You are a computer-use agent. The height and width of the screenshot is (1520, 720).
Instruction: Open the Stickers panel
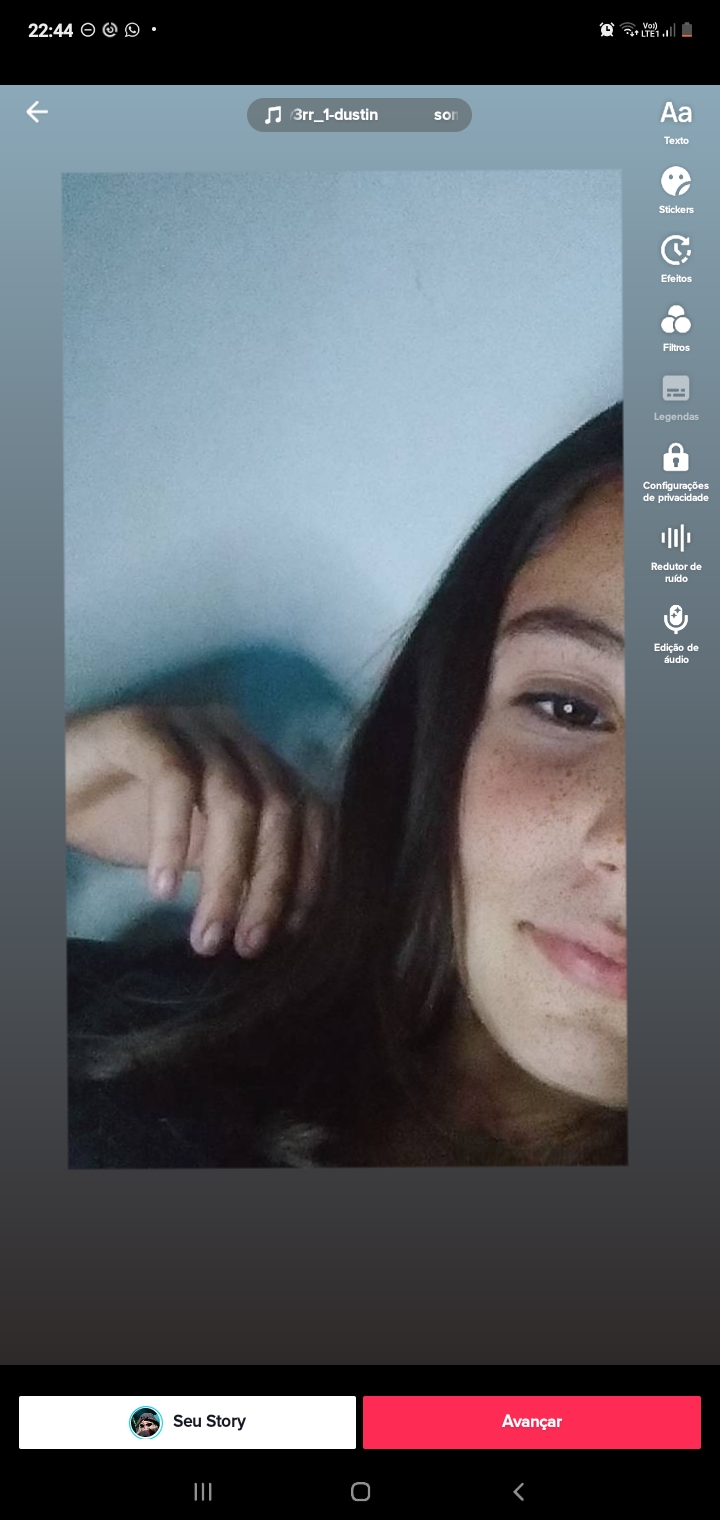676,190
